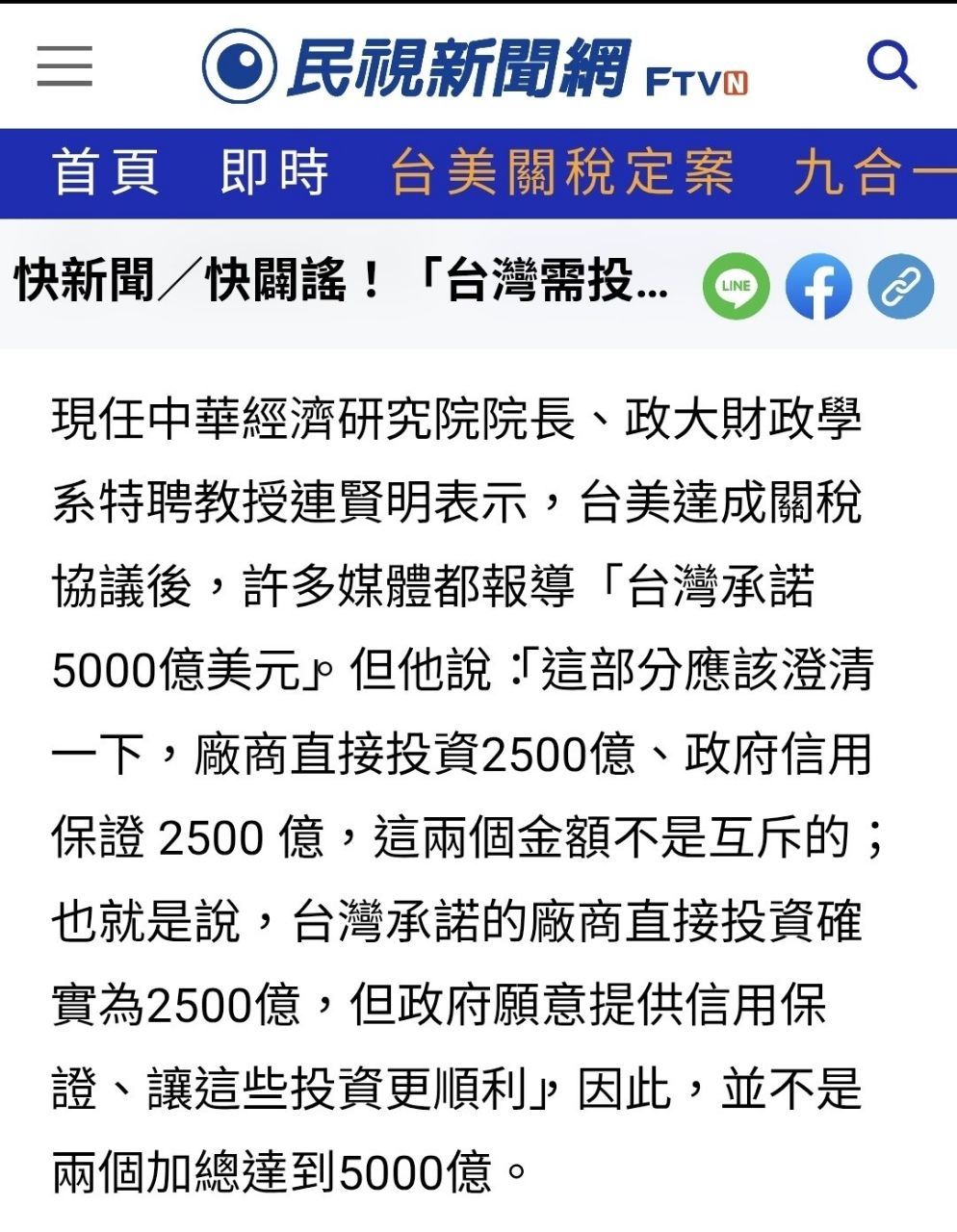This screenshot has height=1232, width=957.
Task: Open the search magnifier
Action: pos(892,64)
